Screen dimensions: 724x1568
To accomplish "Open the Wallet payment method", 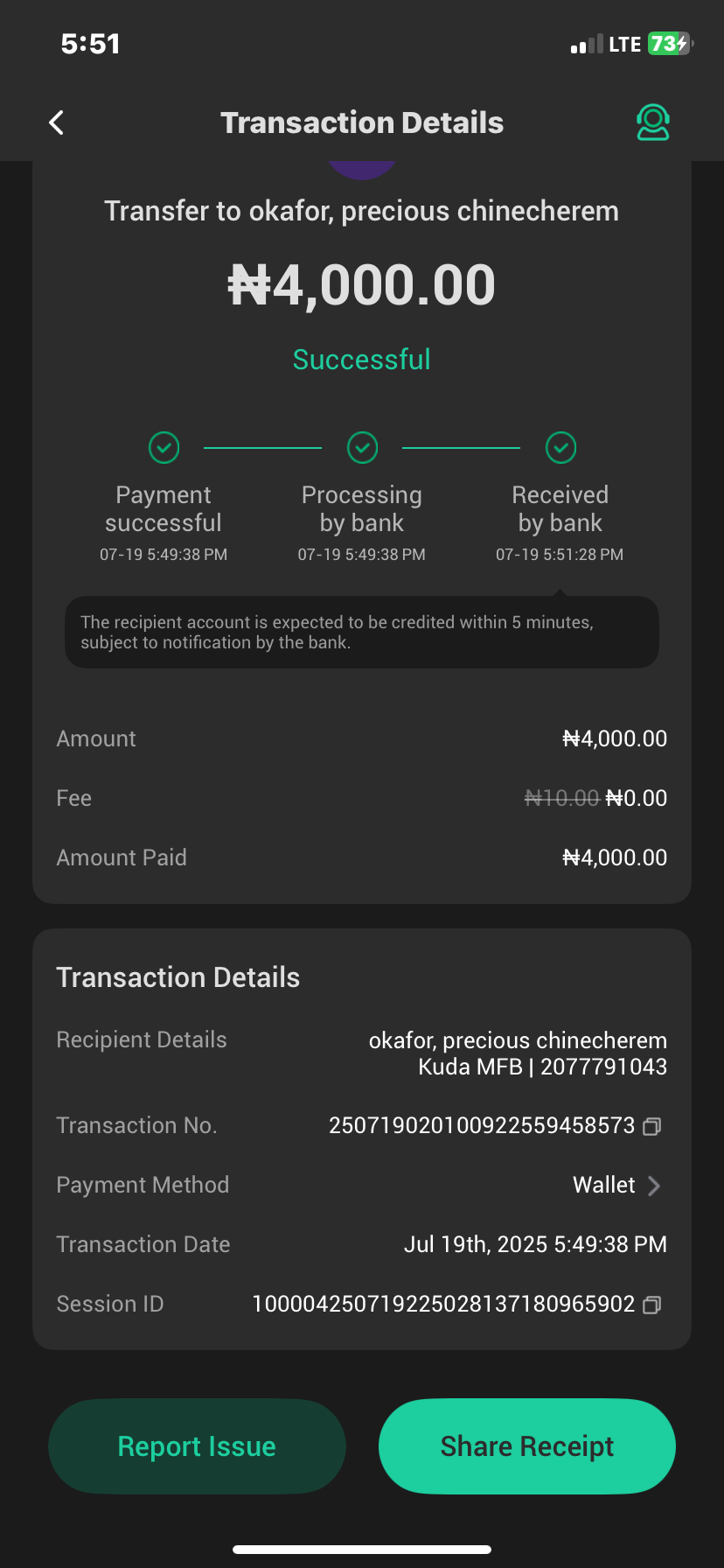I will 616,1186.
